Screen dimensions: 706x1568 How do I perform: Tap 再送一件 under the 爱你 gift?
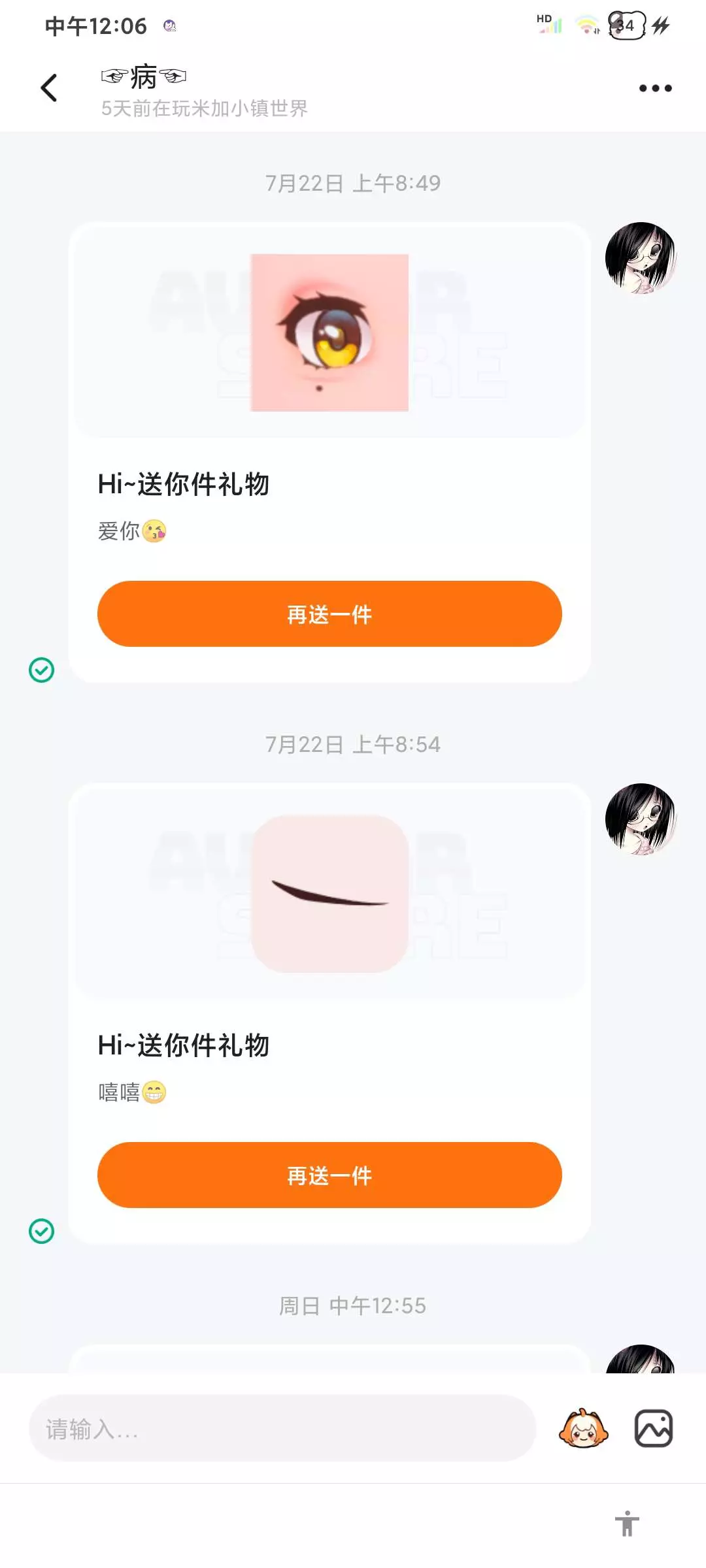[329, 613]
